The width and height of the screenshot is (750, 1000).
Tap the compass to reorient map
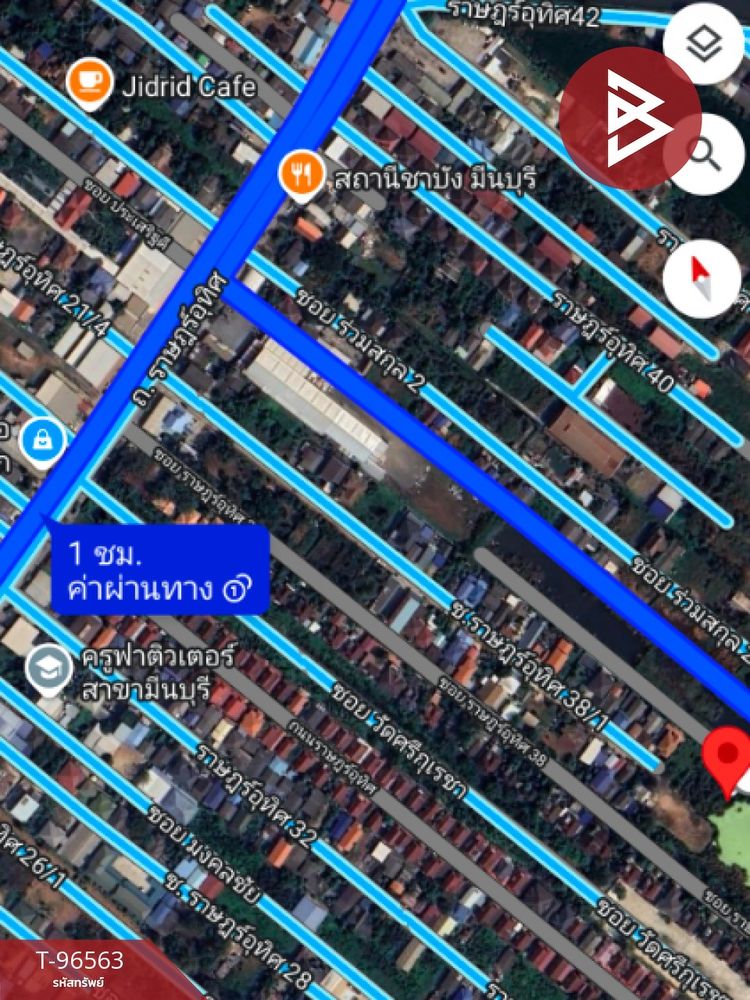click(702, 278)
